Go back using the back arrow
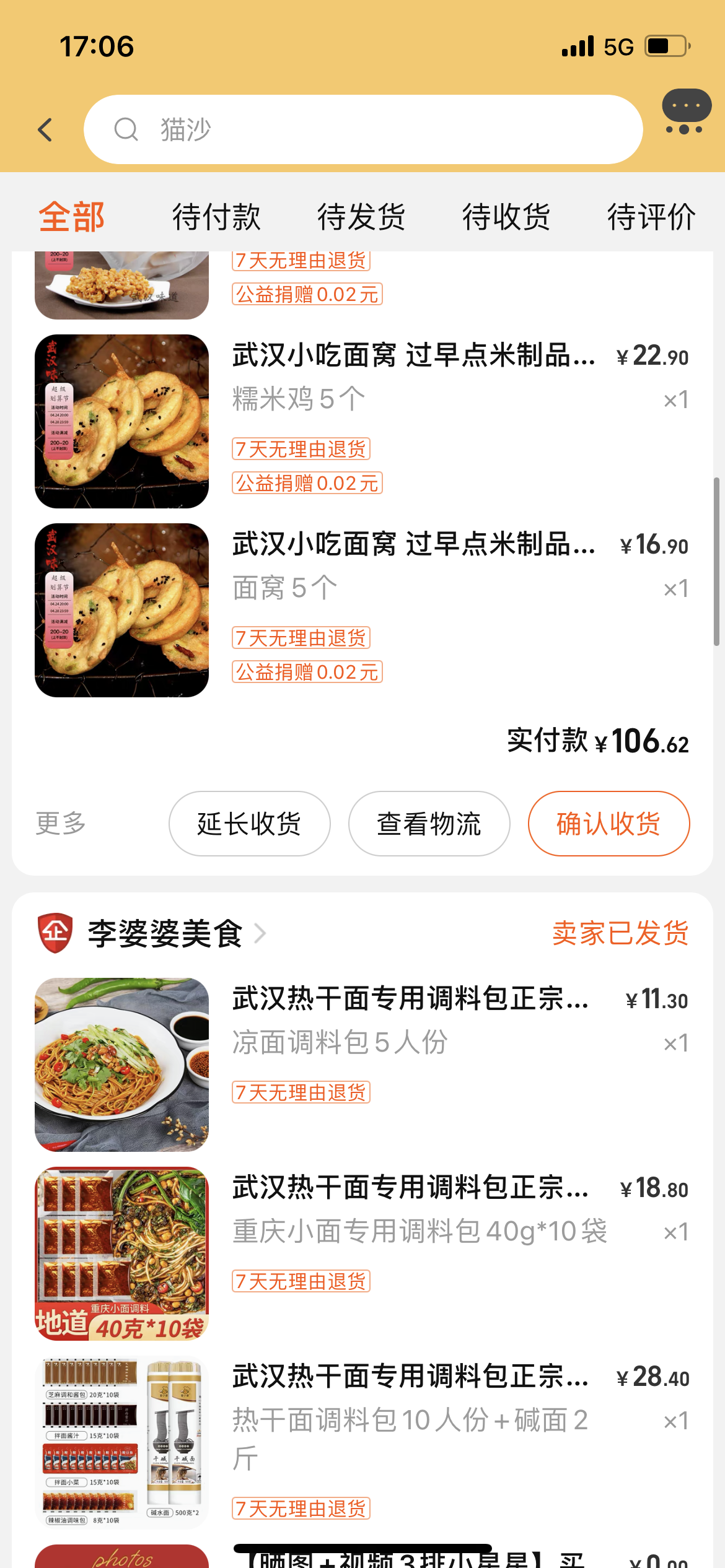 (45, 130)
